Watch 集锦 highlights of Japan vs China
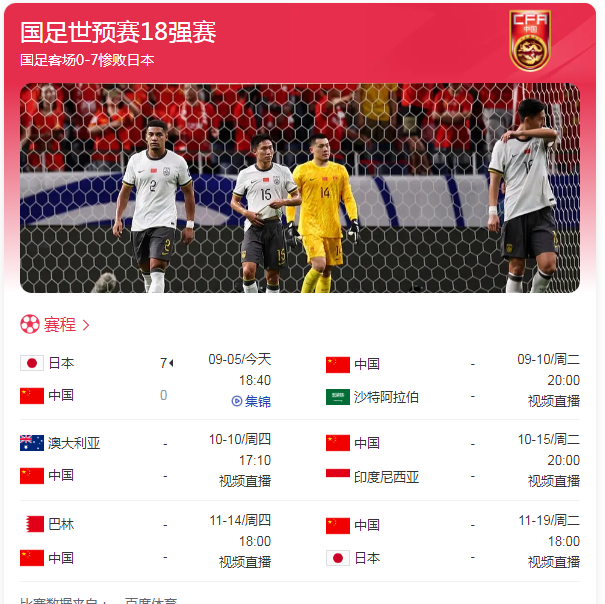 click(x=251, y=401)
